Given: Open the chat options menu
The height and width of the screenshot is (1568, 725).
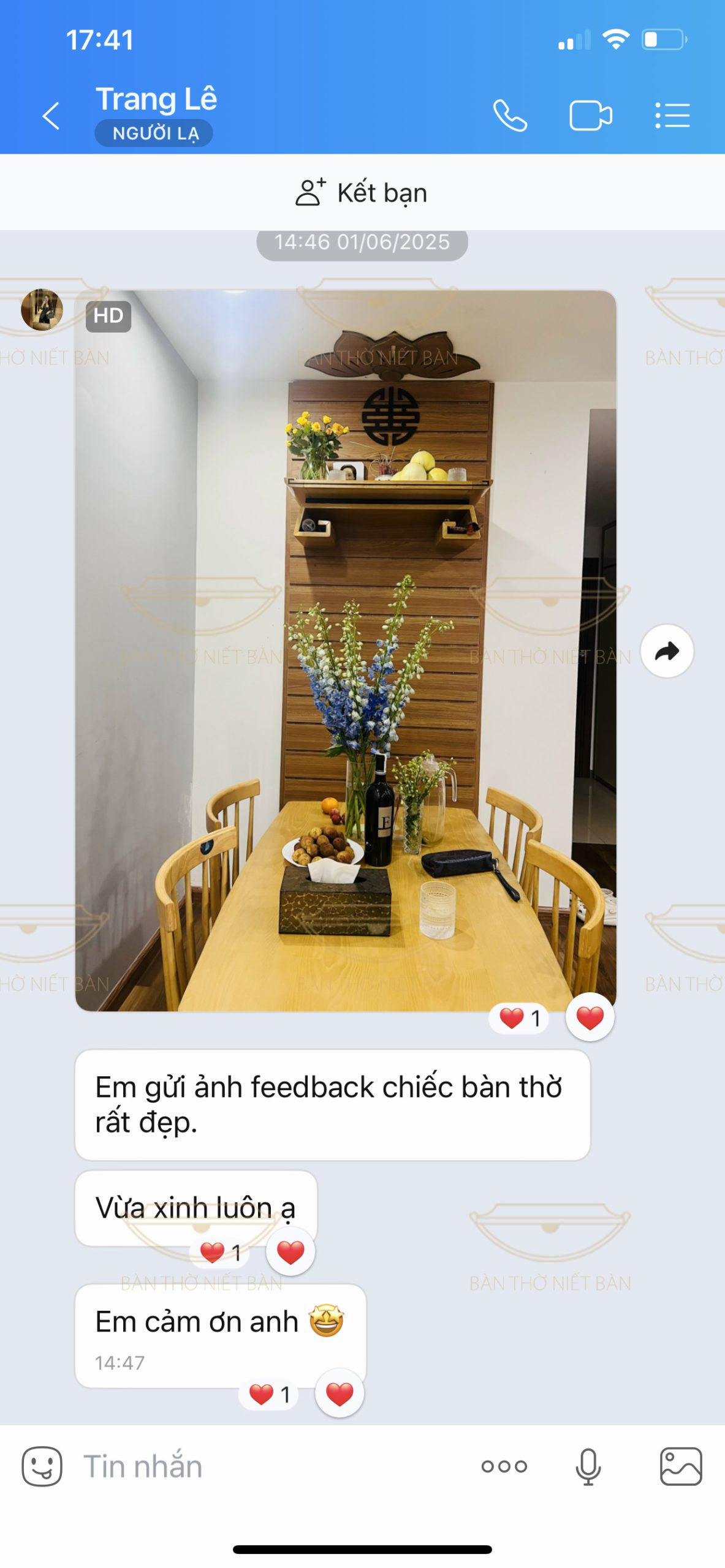Looking at the screenshot, I should tap(672, 115).
